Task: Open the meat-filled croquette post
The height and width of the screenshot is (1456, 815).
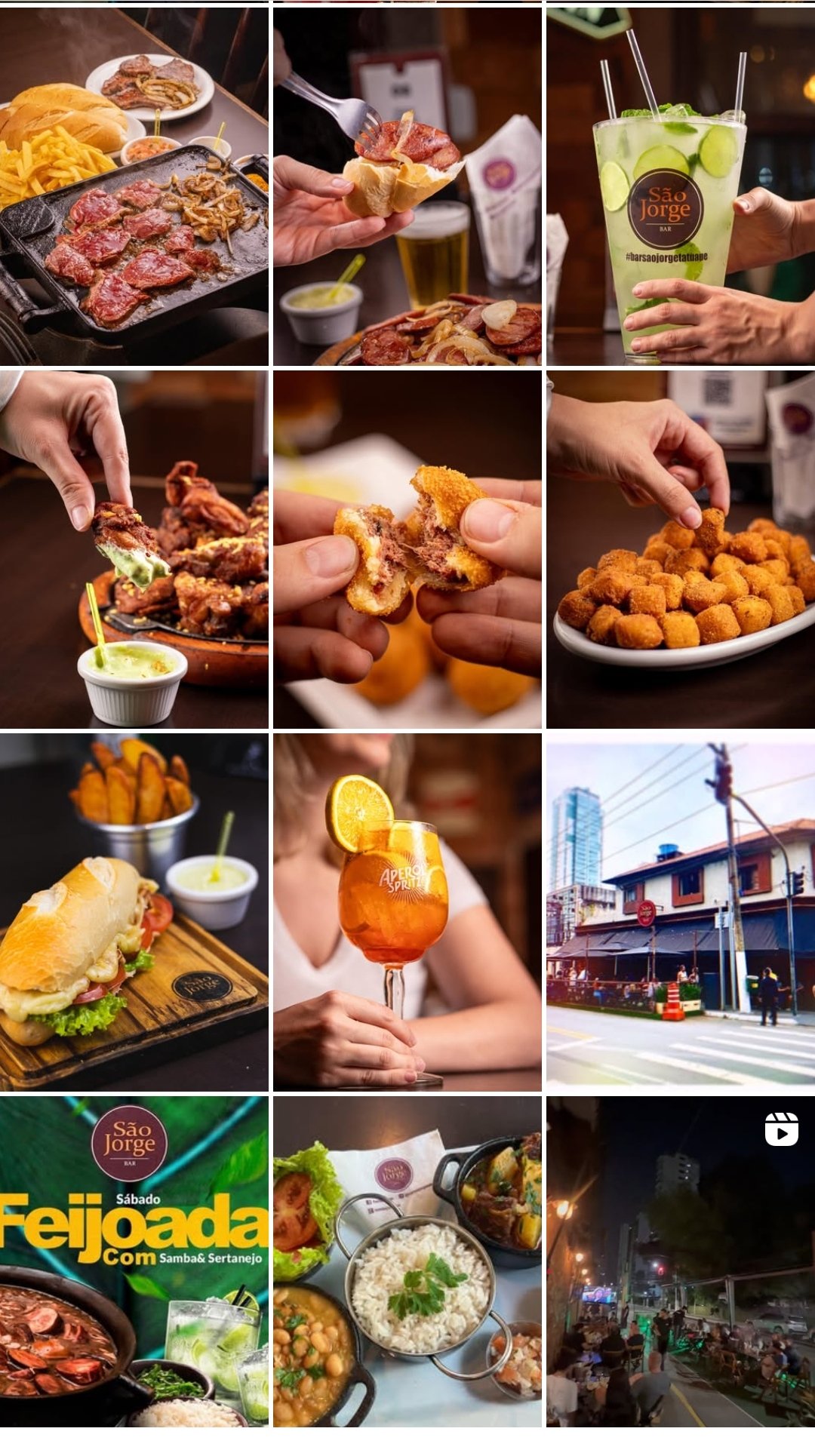Action: [407, 549]
